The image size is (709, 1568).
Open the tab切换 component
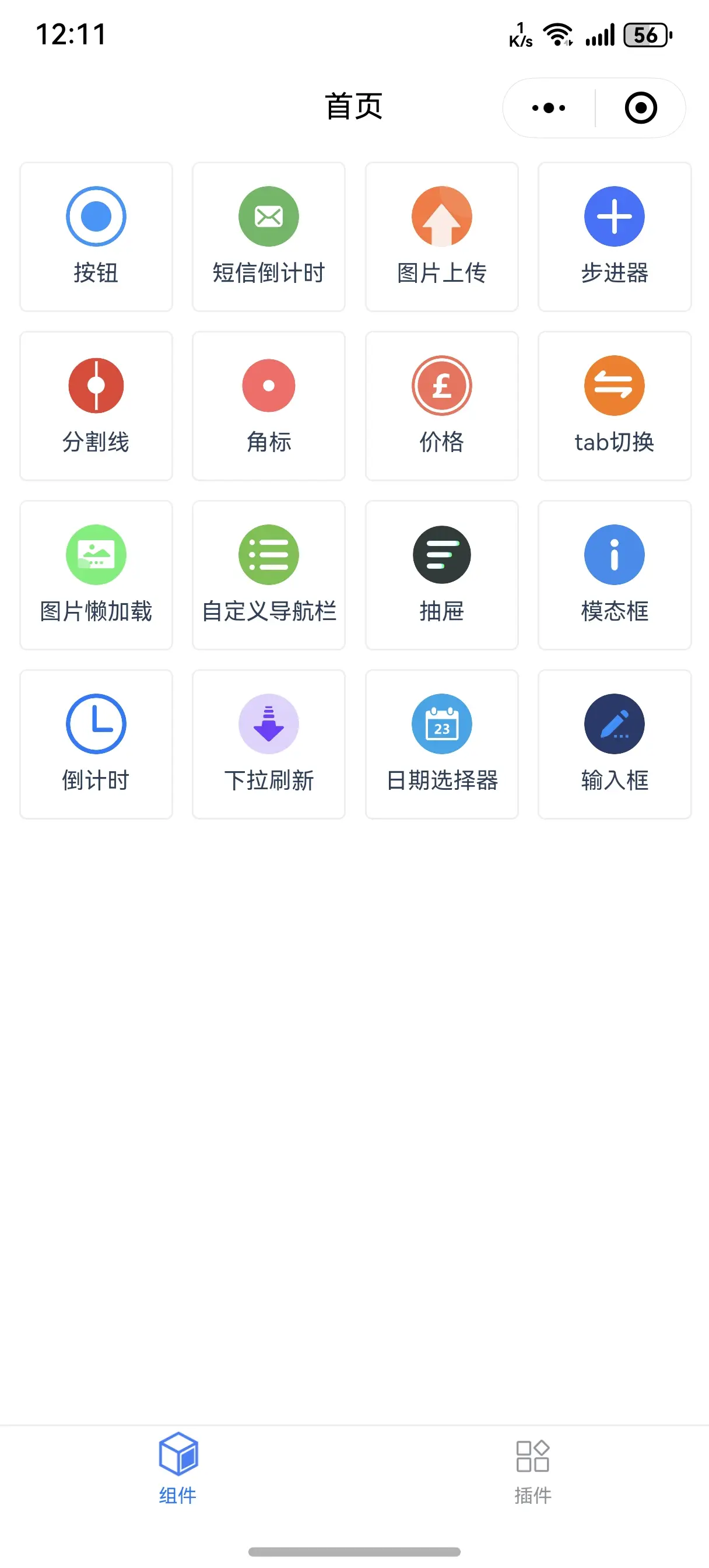click(614, 406)
